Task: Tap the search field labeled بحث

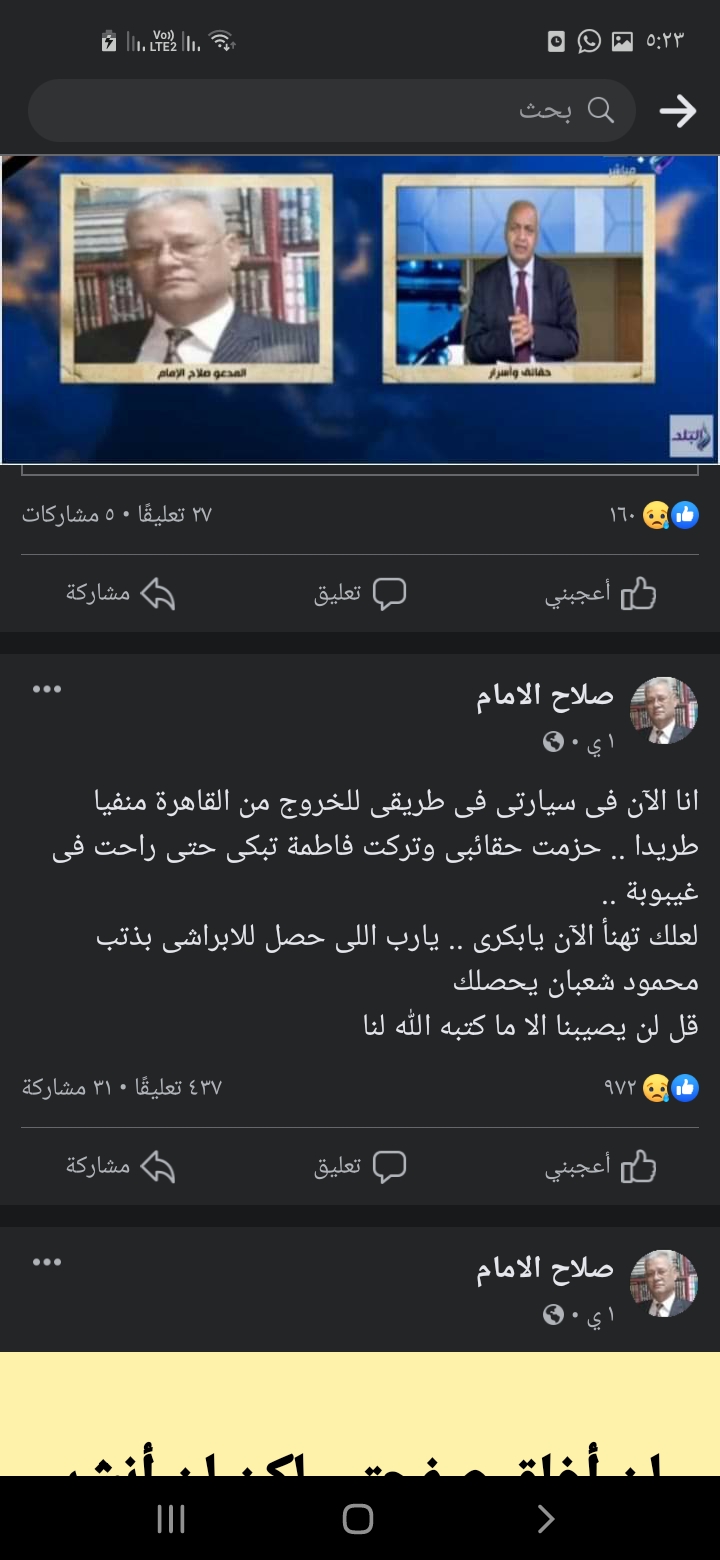Action: (330, 110)
